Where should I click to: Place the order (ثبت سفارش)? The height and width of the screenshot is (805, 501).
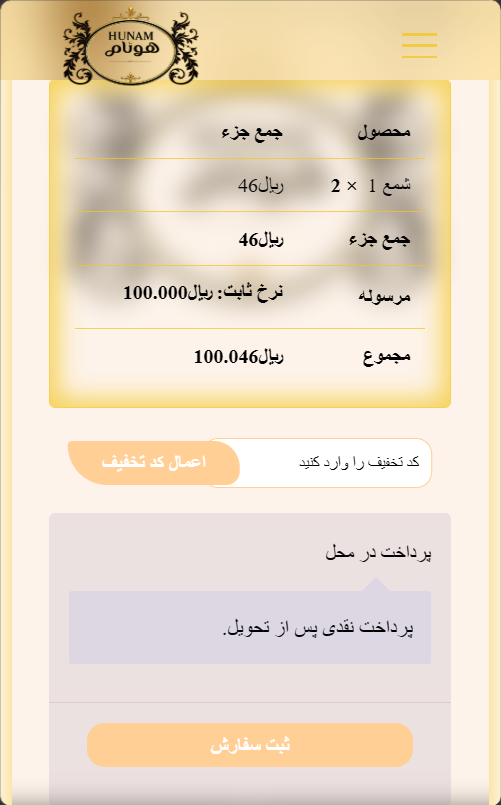point(250,745)
